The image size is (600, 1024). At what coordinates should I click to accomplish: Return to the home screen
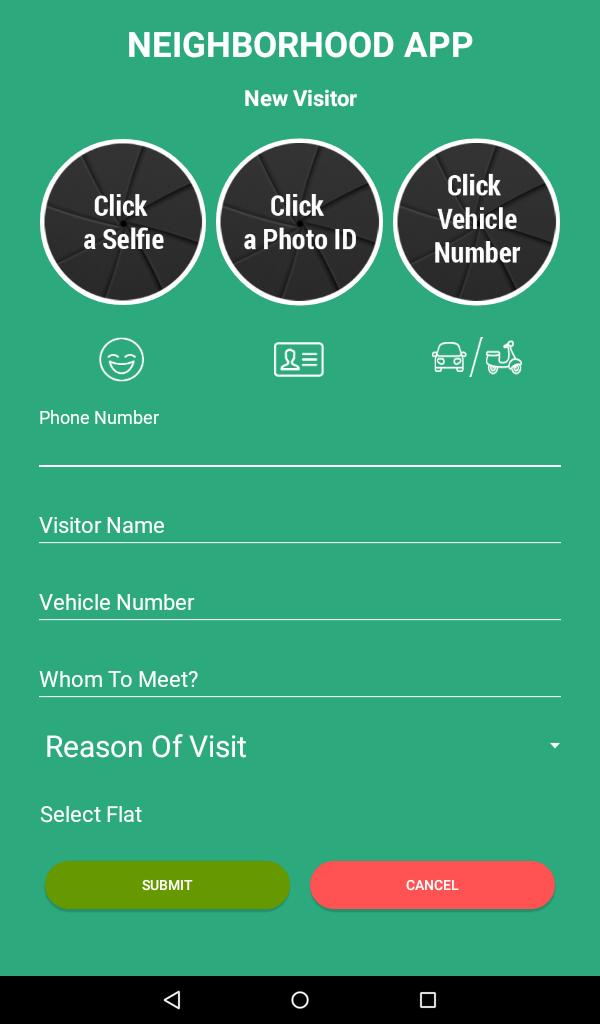300,999
